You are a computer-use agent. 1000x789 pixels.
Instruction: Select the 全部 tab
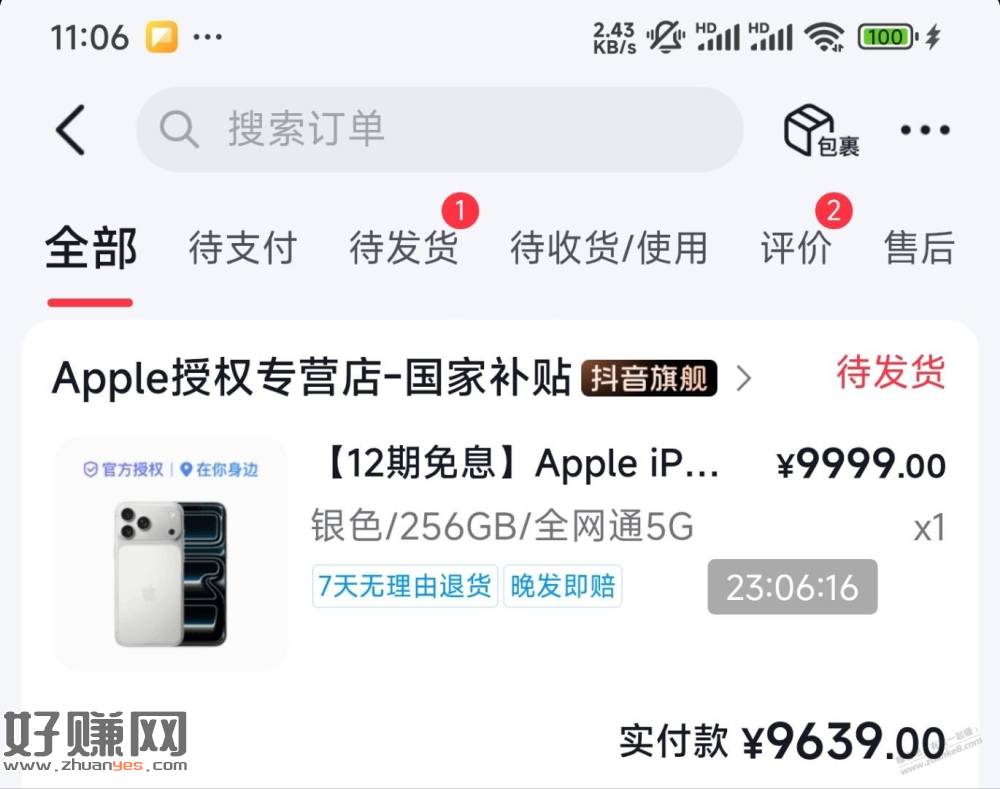click(91, 248)
